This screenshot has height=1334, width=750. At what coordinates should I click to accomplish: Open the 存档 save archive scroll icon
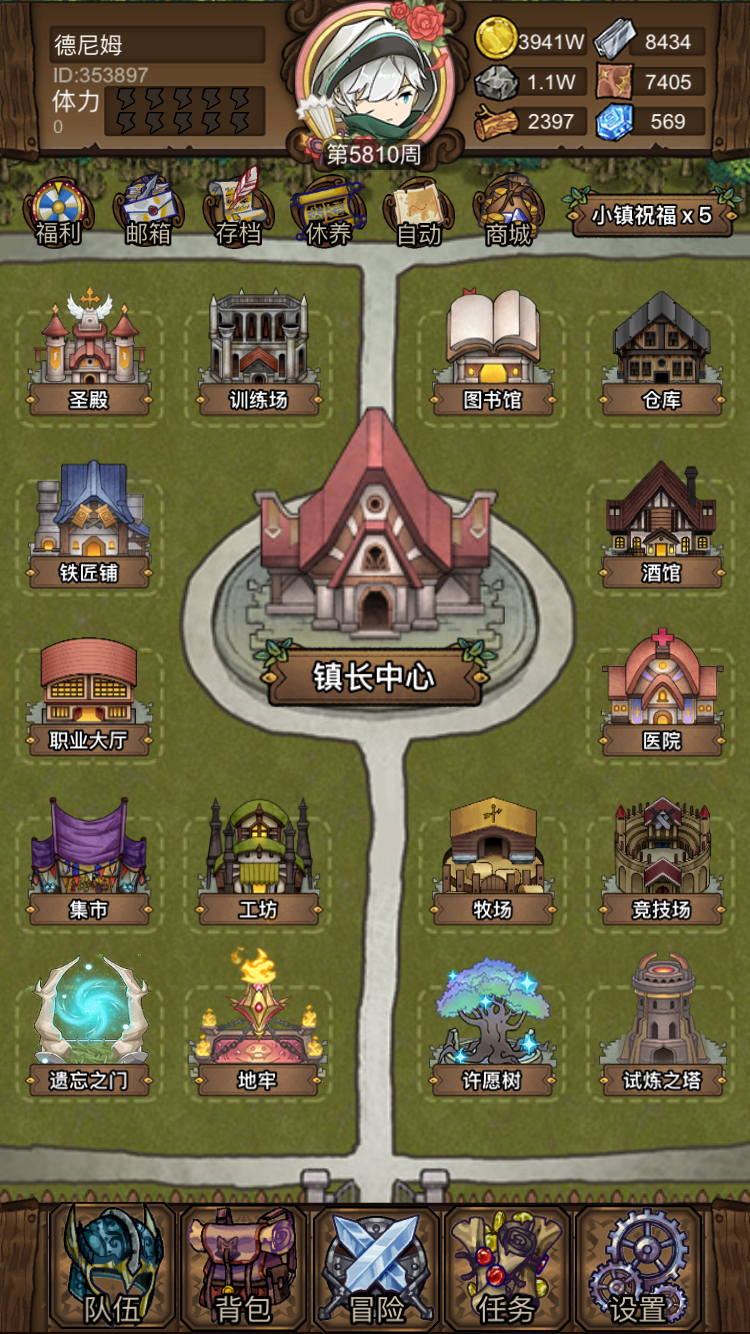(238, 210)
